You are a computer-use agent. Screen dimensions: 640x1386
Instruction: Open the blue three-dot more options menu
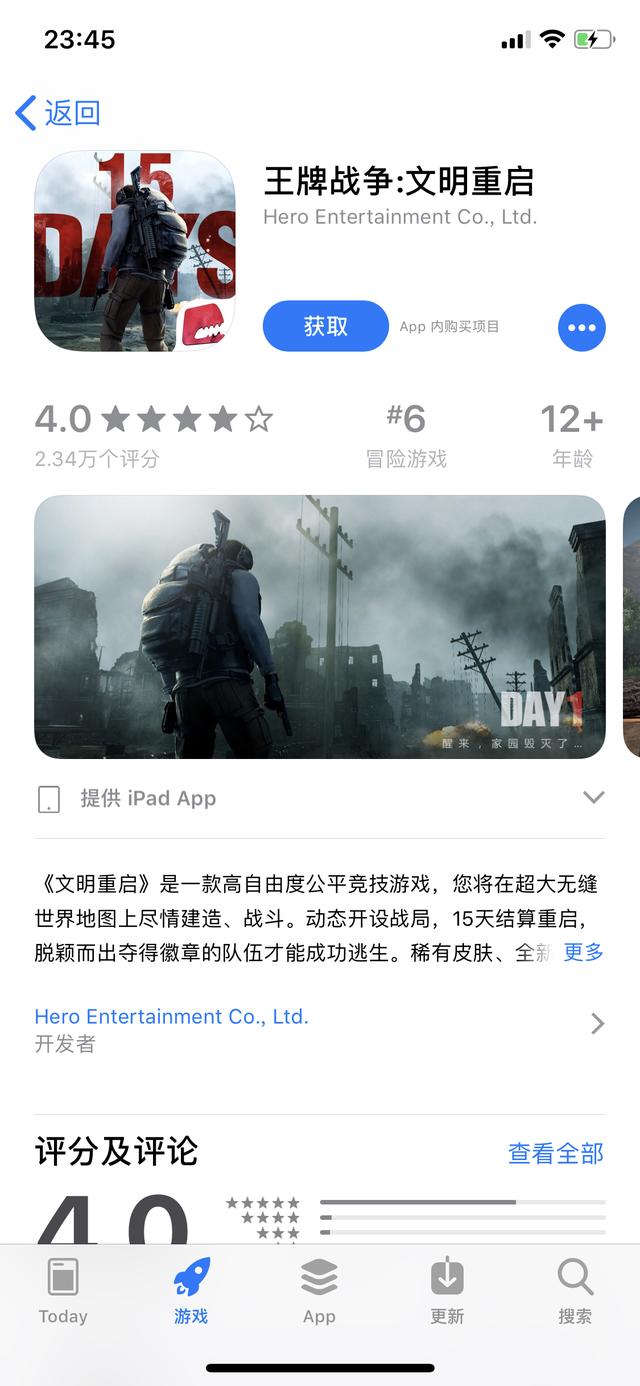(x=581, y=327)
